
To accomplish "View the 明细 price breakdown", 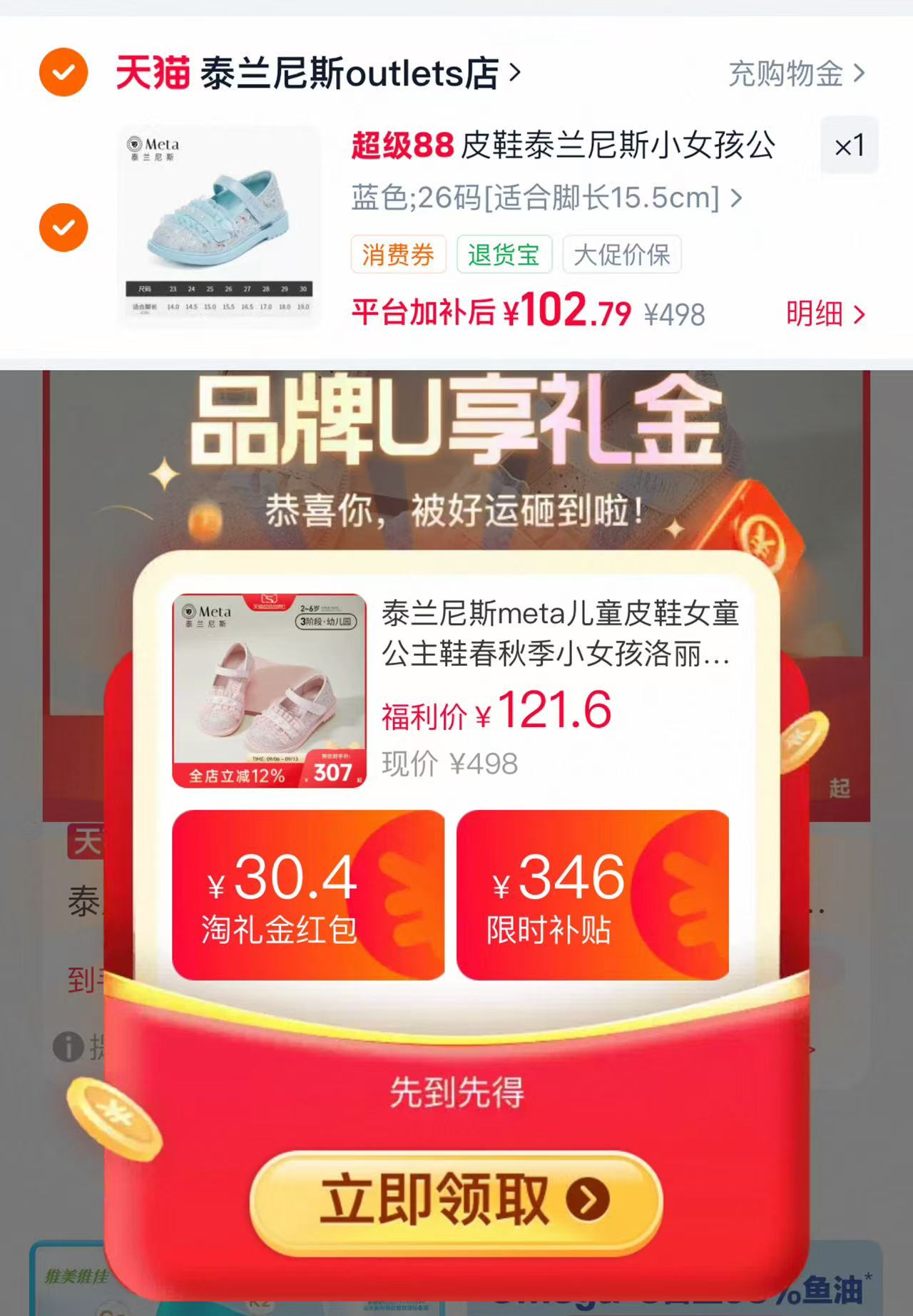I will pyautogui.click(x=826, y=314).
